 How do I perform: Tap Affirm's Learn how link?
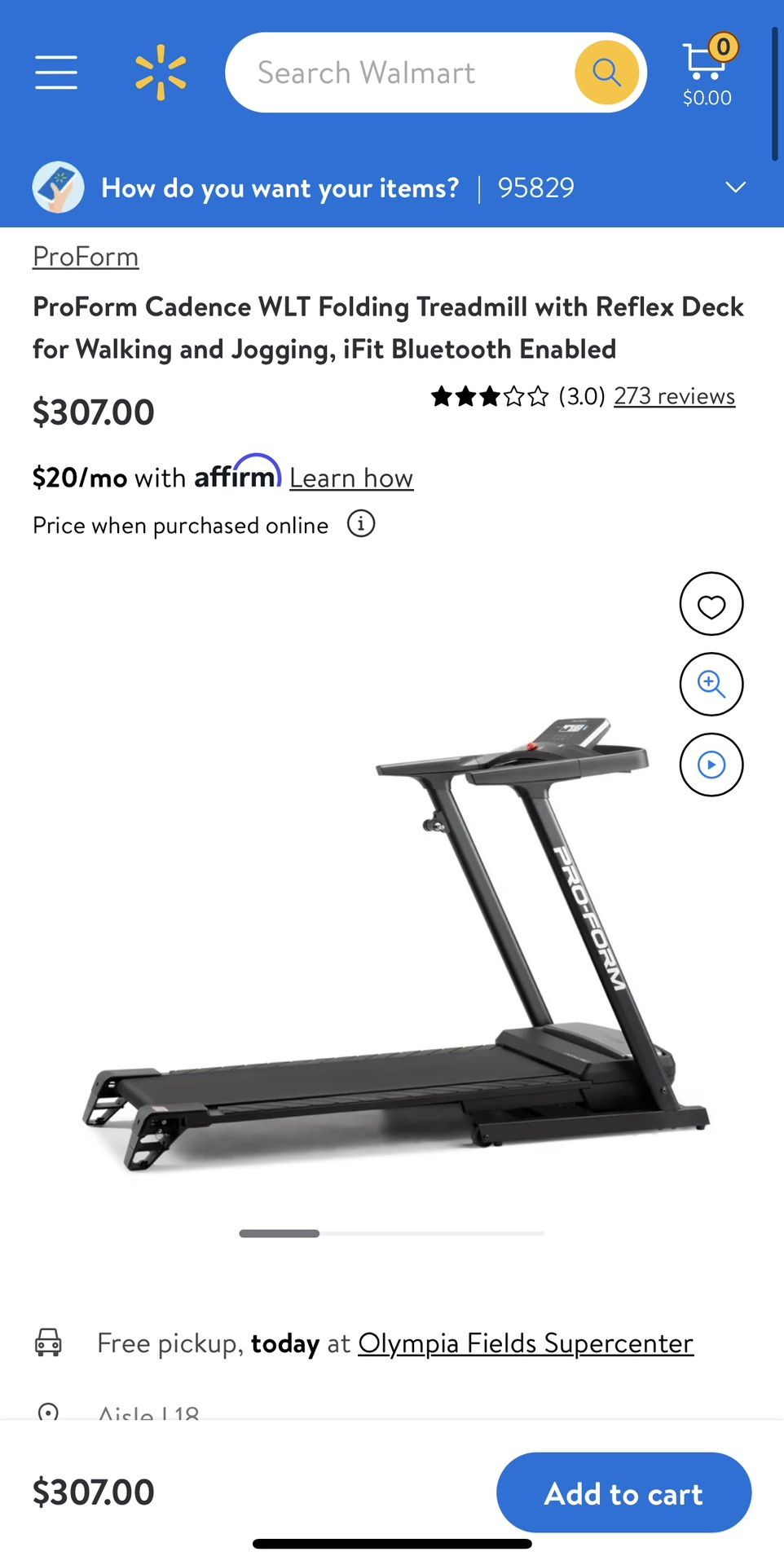click(351, 478)
